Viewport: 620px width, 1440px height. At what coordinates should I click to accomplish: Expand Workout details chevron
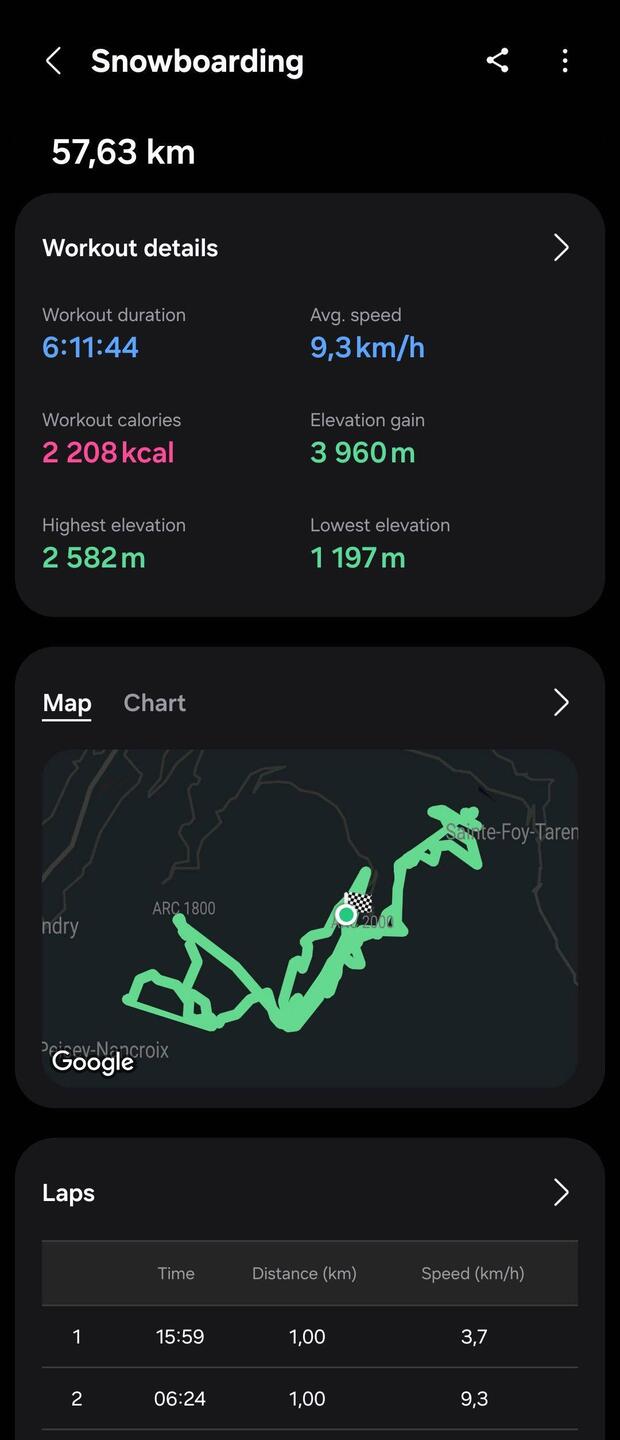point(561,248)
